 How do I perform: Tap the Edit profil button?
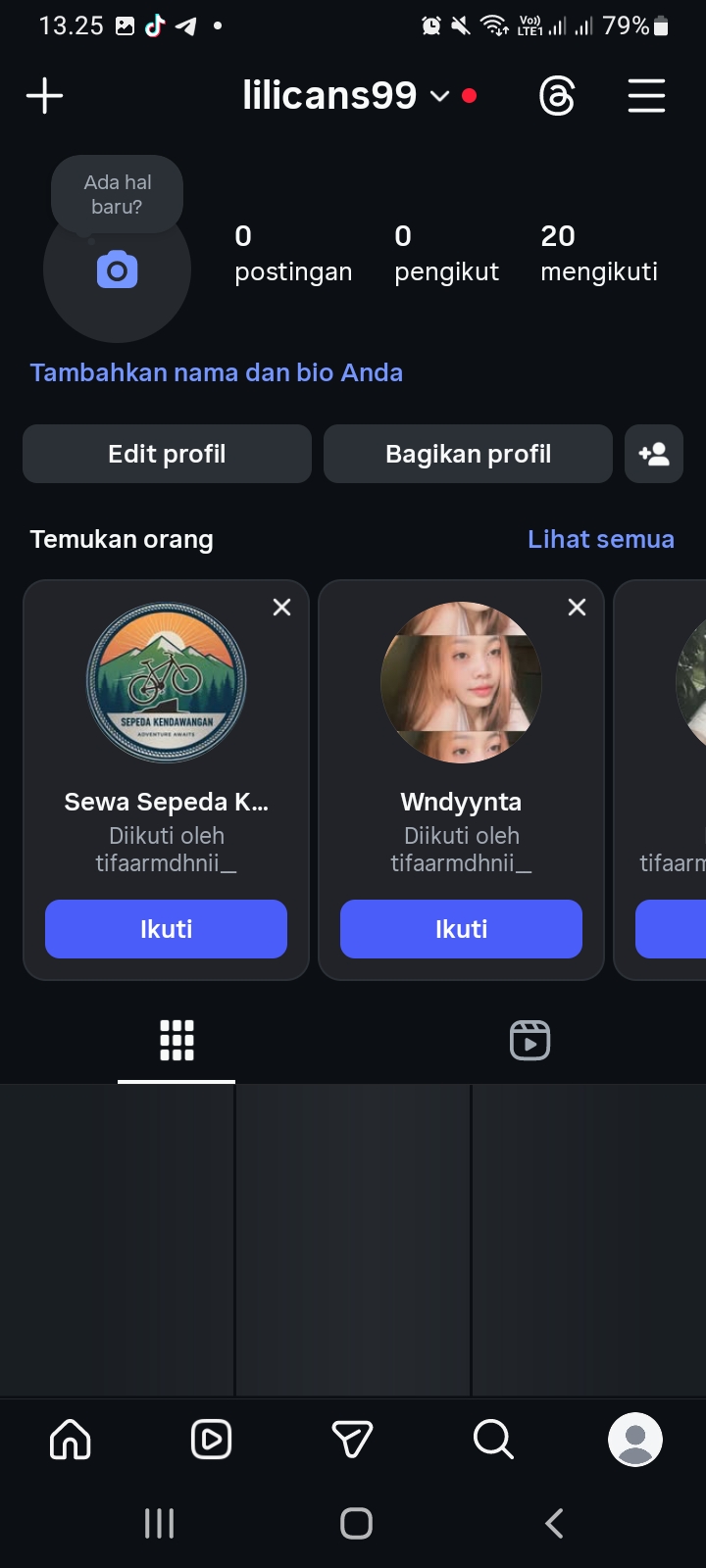167,454
